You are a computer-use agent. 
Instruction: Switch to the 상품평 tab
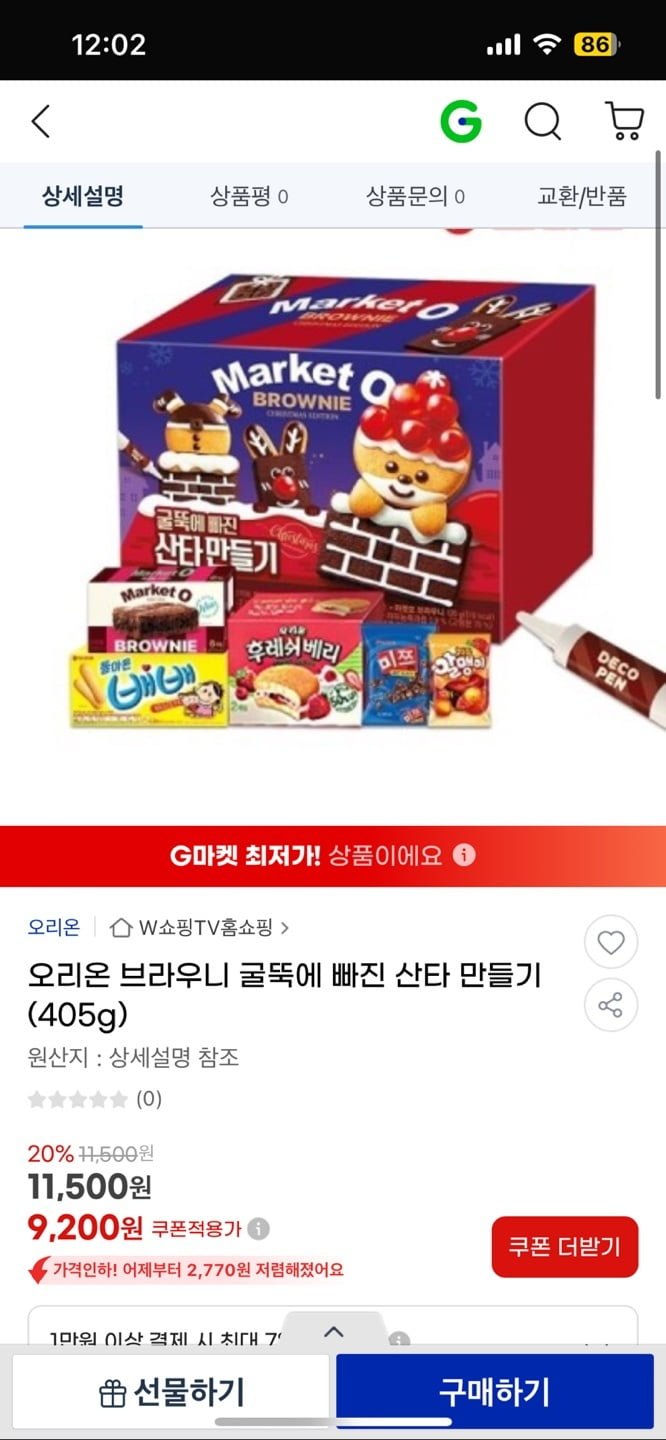(249, 196)
